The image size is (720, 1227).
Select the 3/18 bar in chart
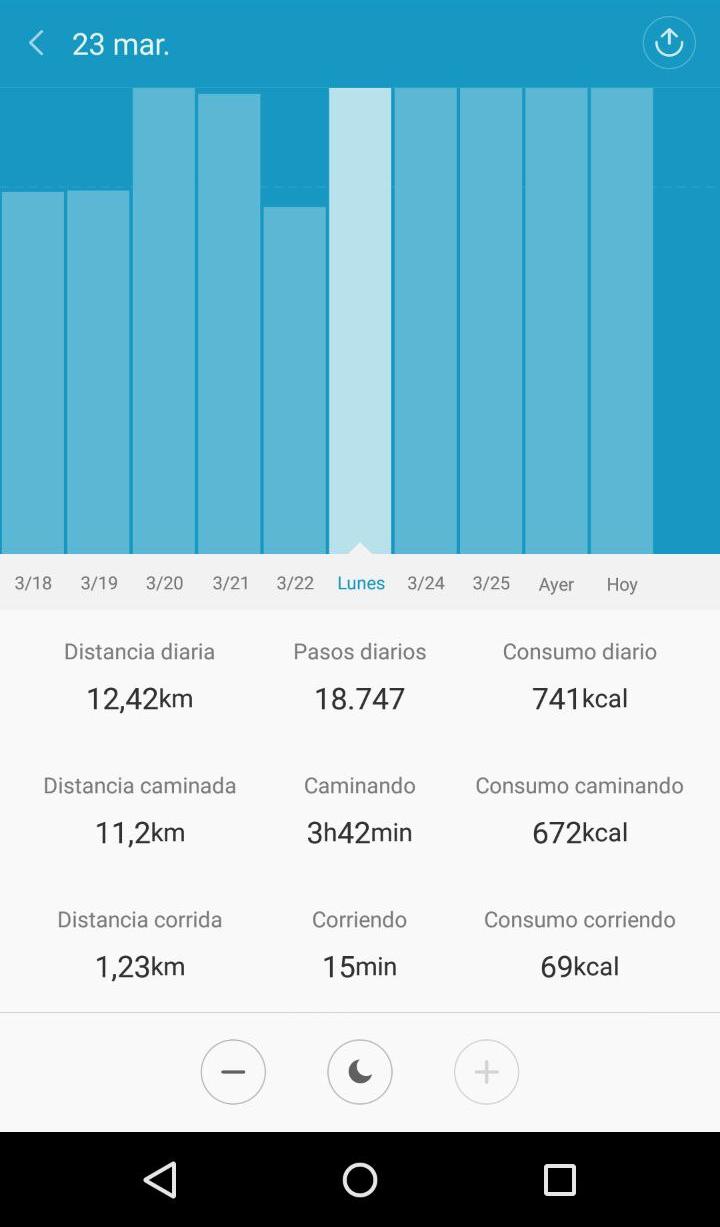[33, 372]
